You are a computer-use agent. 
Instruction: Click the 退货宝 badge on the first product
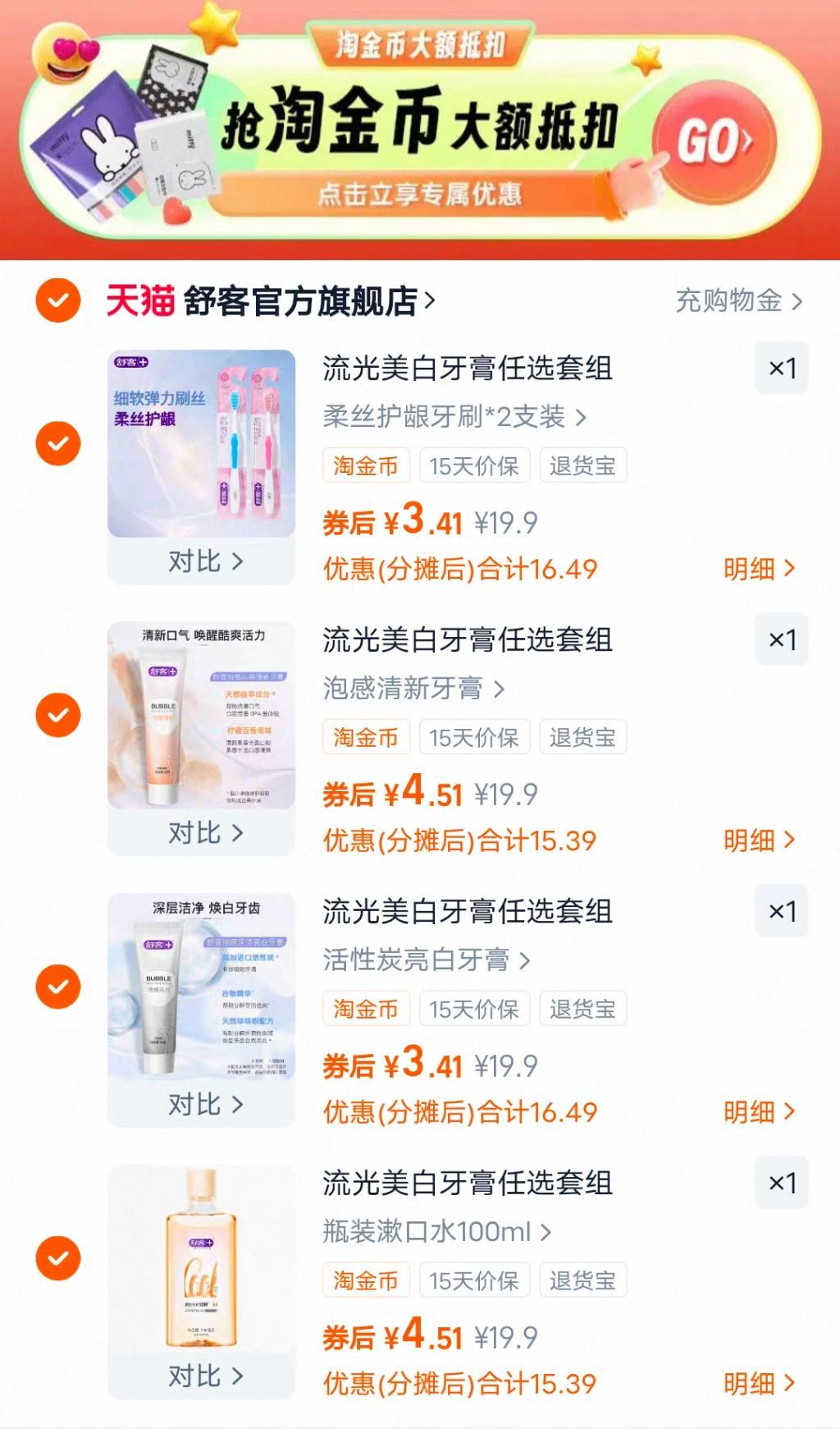(582, 465)
